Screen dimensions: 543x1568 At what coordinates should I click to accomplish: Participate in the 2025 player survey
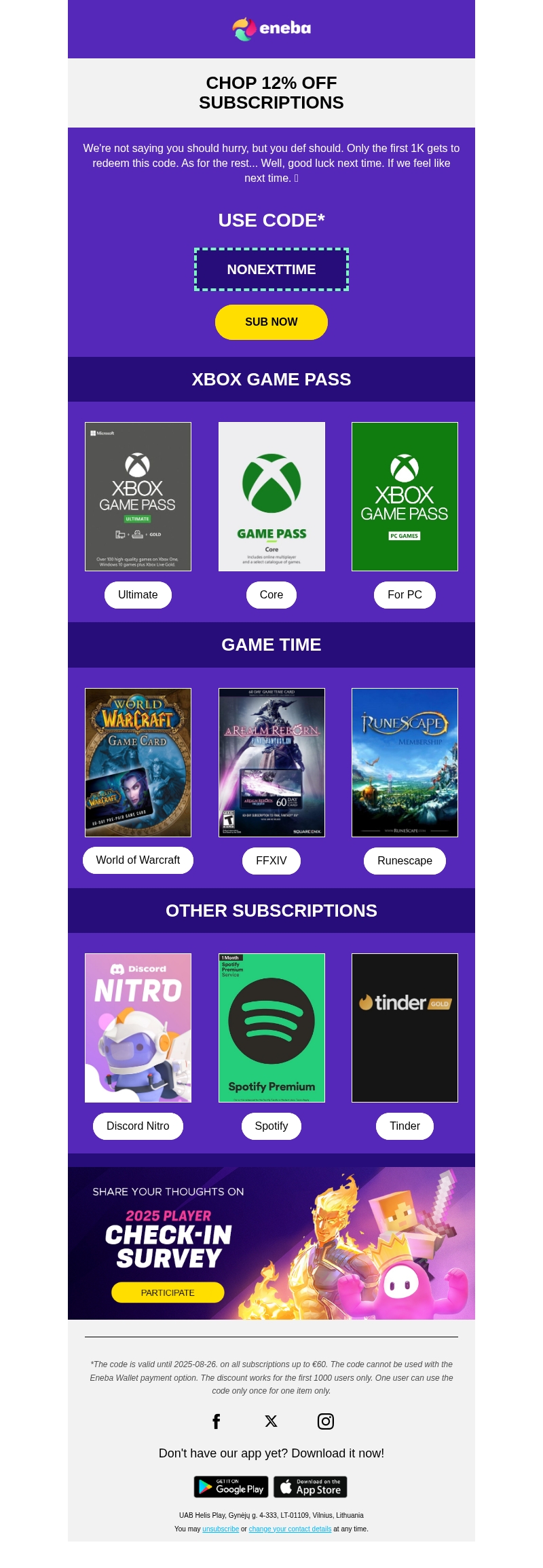[x=168, y=1293]
